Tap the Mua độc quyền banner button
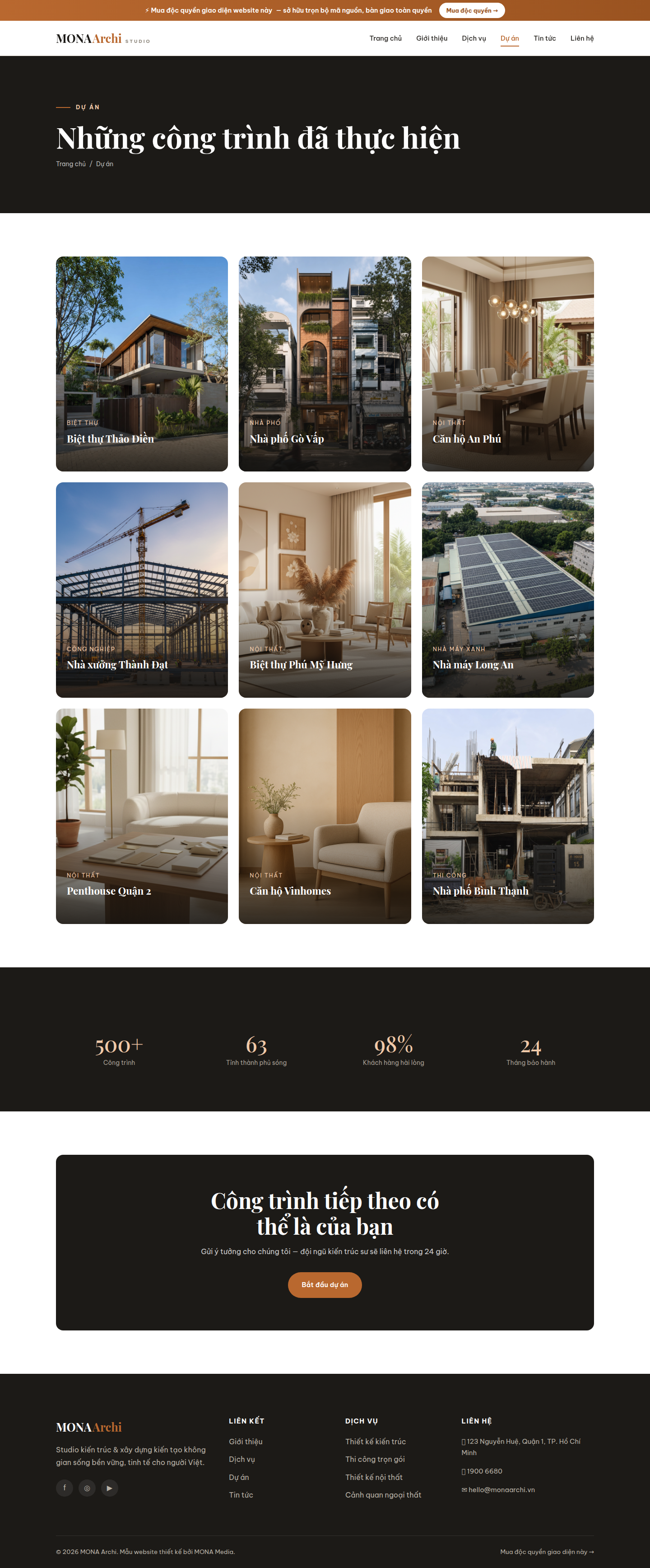Screen dimensions: 650x1568 point(472,10)
